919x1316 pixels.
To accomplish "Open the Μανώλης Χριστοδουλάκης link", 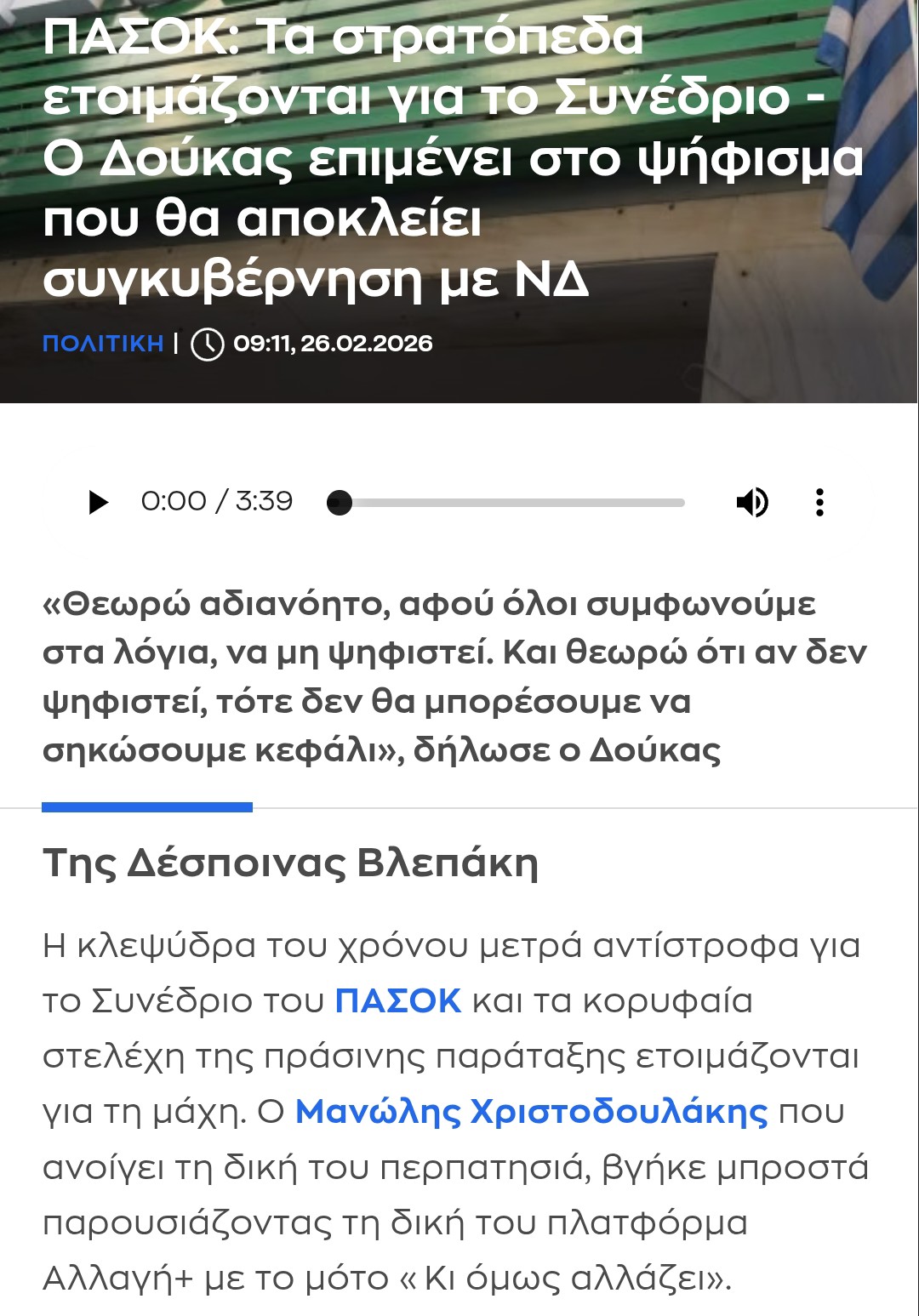I will point(531,1112).
